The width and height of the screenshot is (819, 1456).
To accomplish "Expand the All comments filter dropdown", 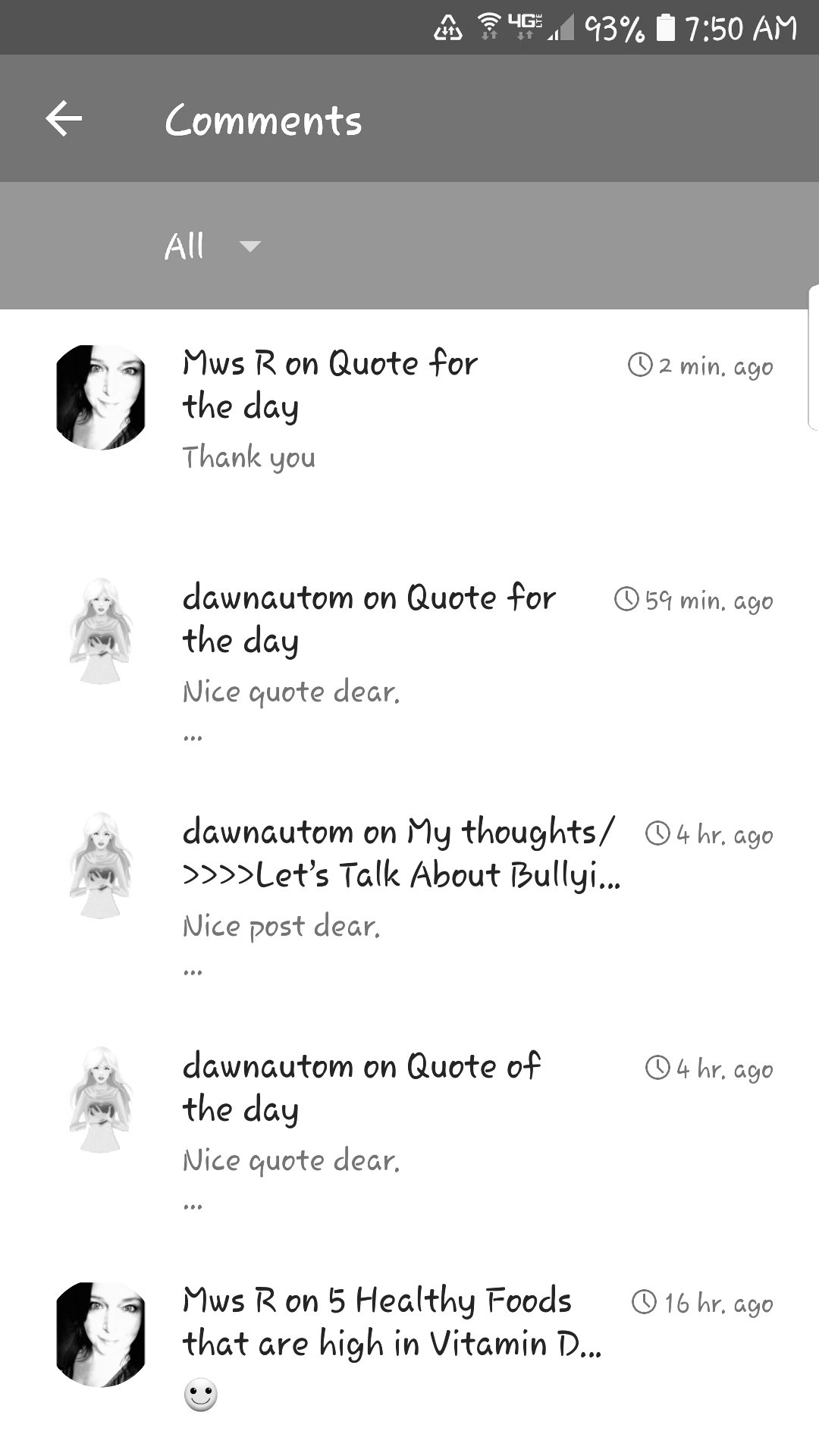I will (212, 246).
